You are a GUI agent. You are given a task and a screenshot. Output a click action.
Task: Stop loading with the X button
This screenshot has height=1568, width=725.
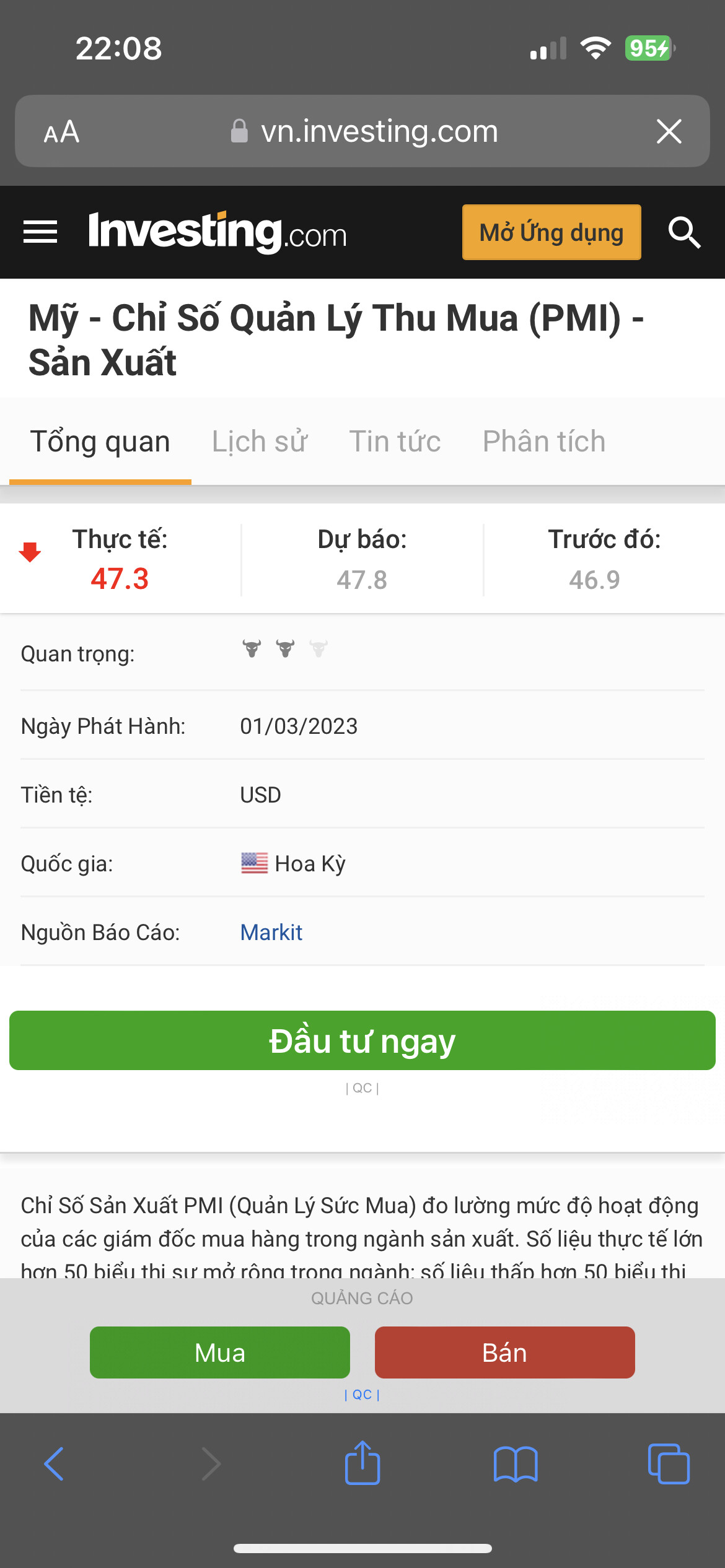click(669, 131)
